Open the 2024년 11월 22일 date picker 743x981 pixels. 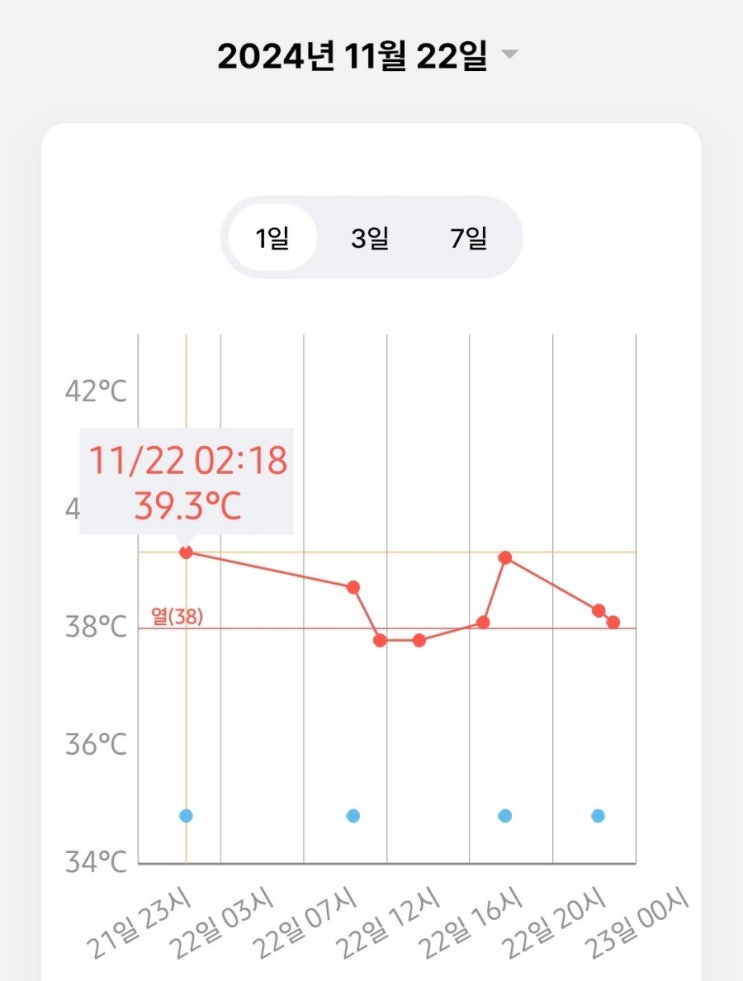pyautogui.click(x=367, y=56)
